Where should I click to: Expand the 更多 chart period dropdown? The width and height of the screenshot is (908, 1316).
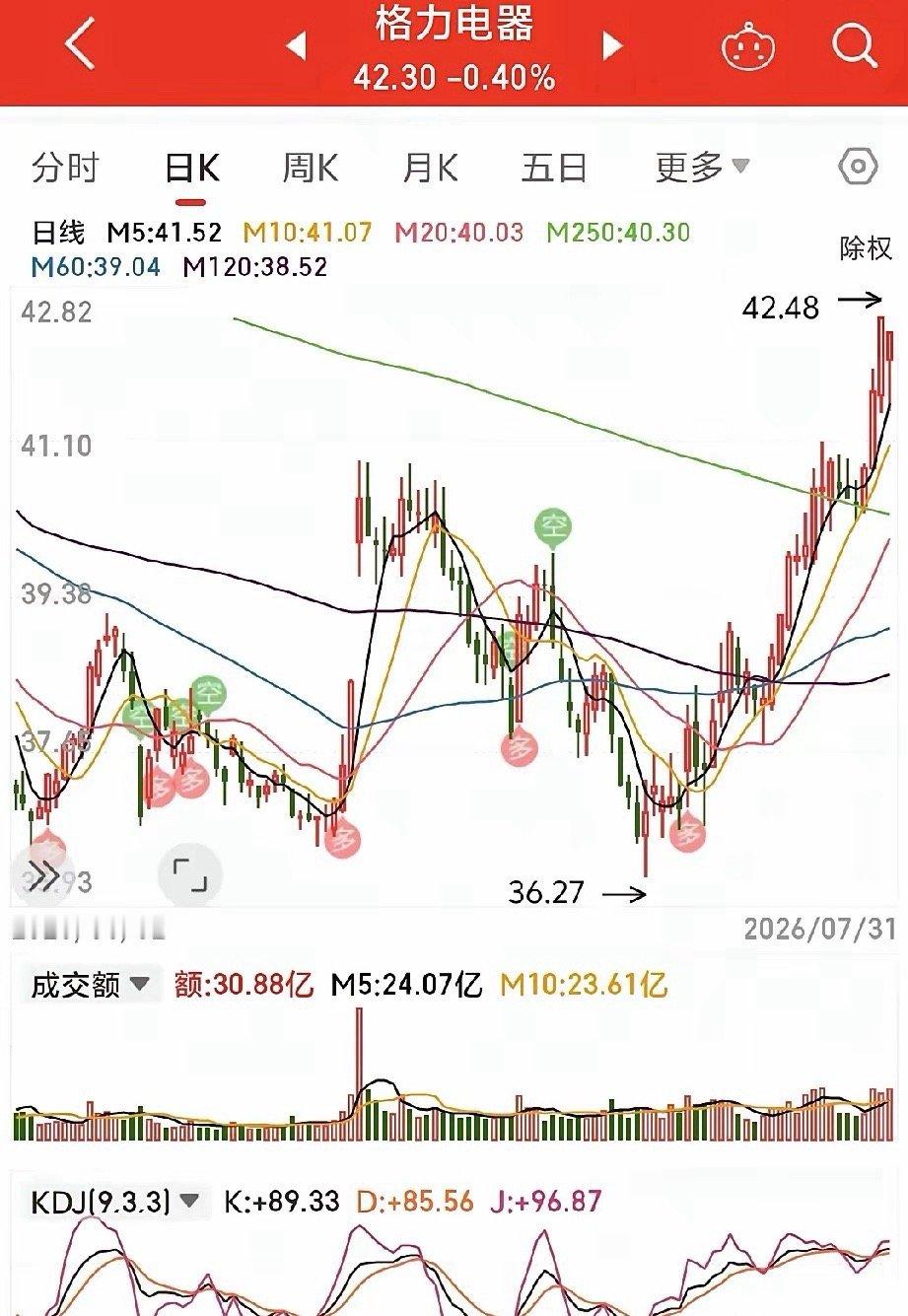(x=703, y=169)
